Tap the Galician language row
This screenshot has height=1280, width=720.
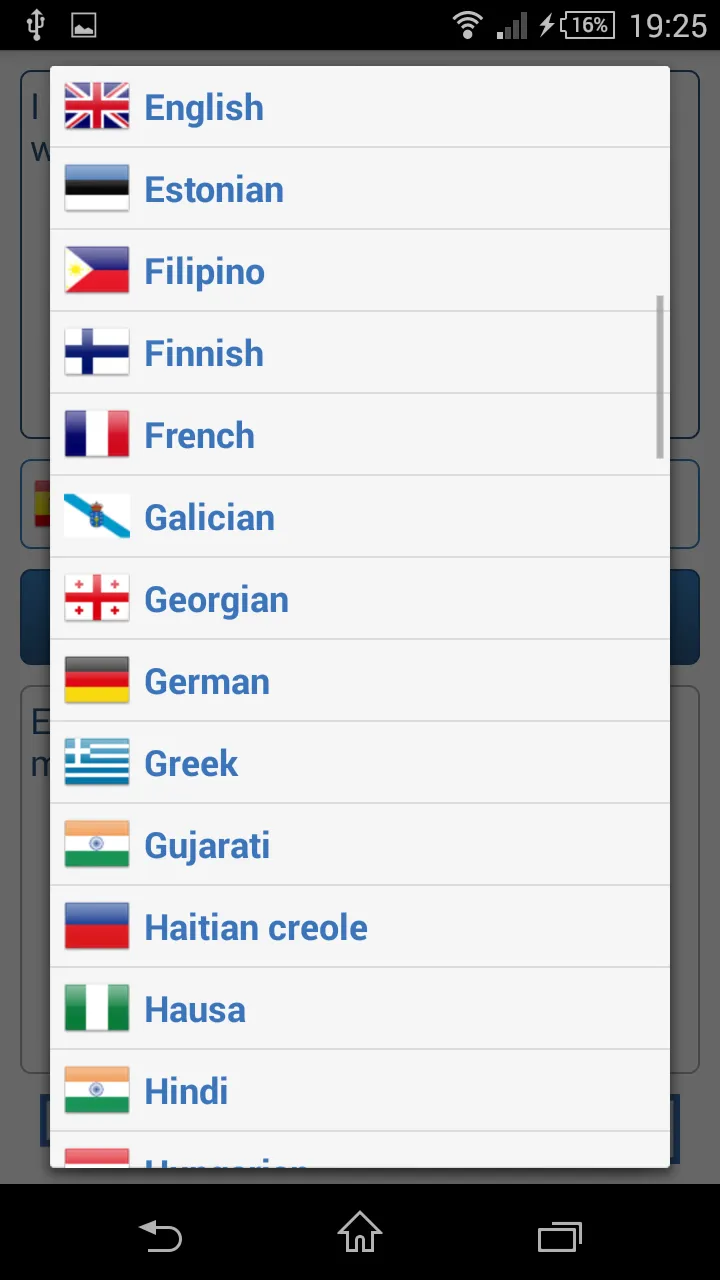[x=360, y=517]
